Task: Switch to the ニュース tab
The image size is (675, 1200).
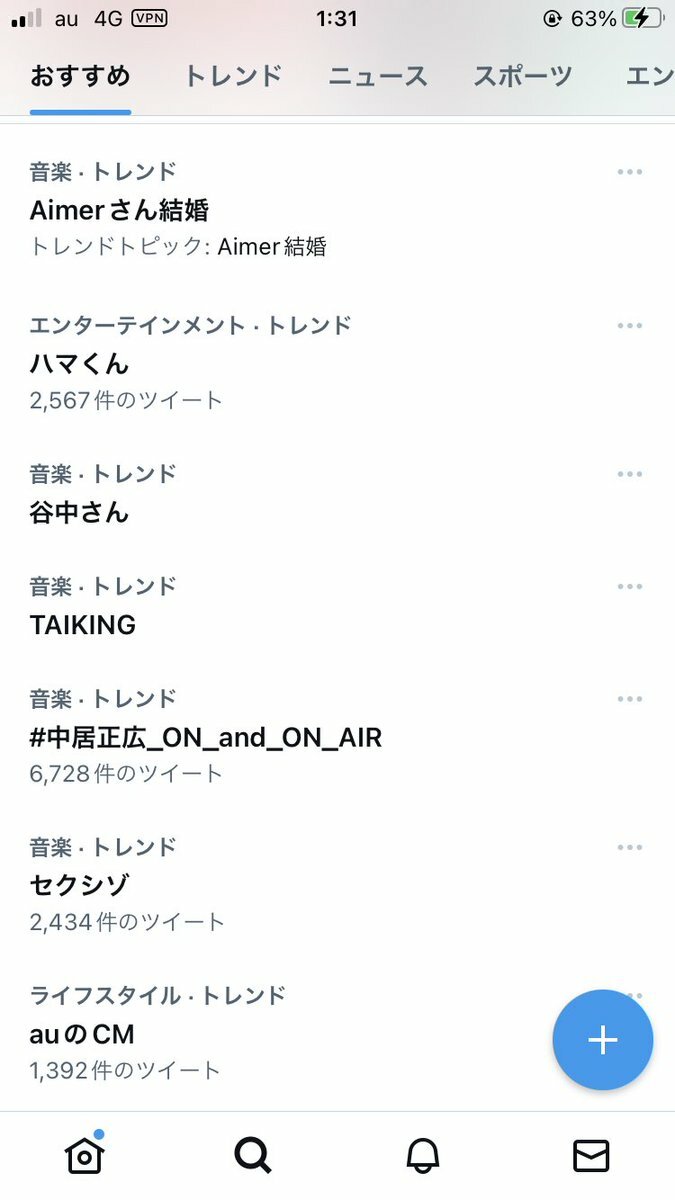Action: [x=378, y=76]
